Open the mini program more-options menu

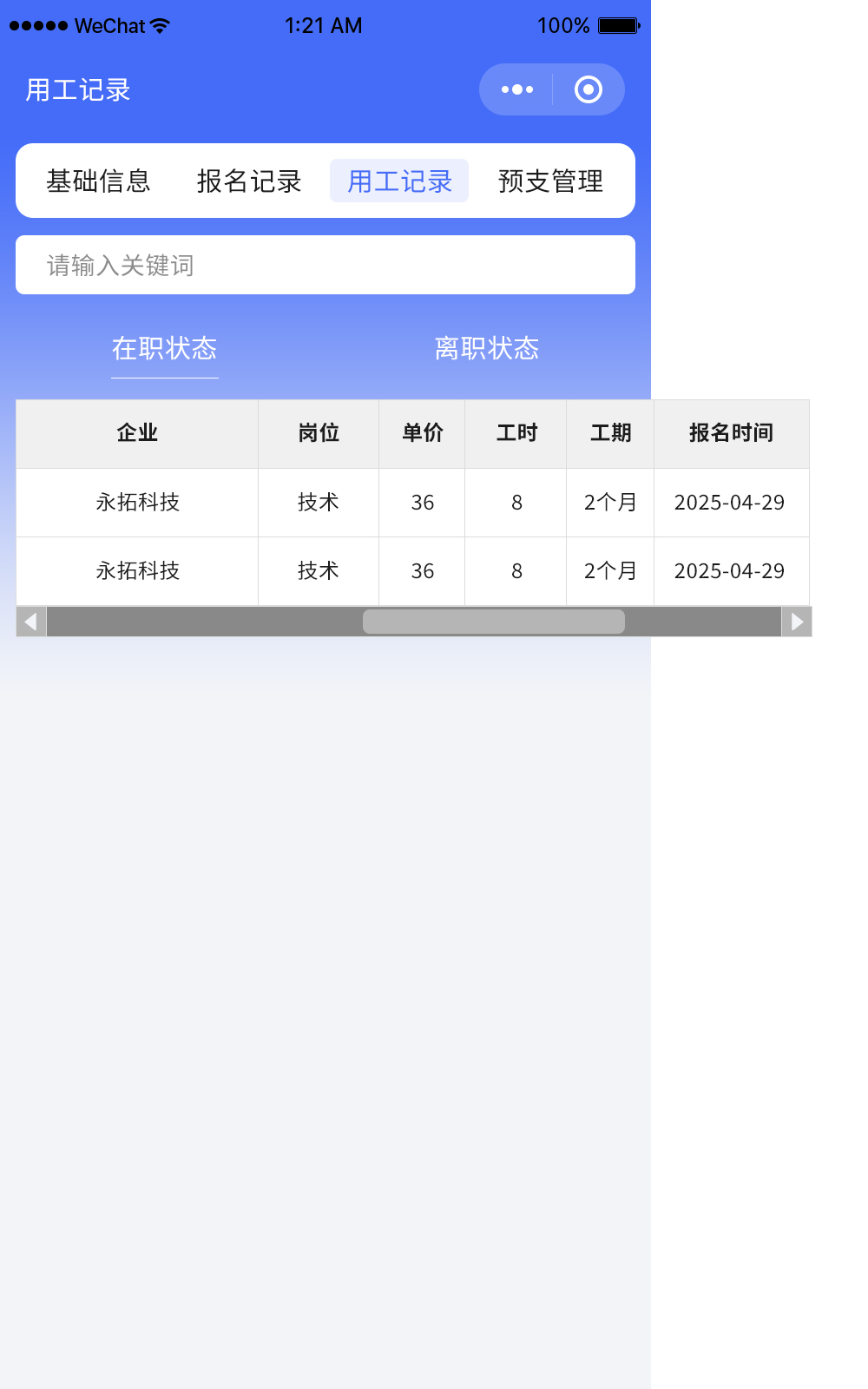[517, 89]
